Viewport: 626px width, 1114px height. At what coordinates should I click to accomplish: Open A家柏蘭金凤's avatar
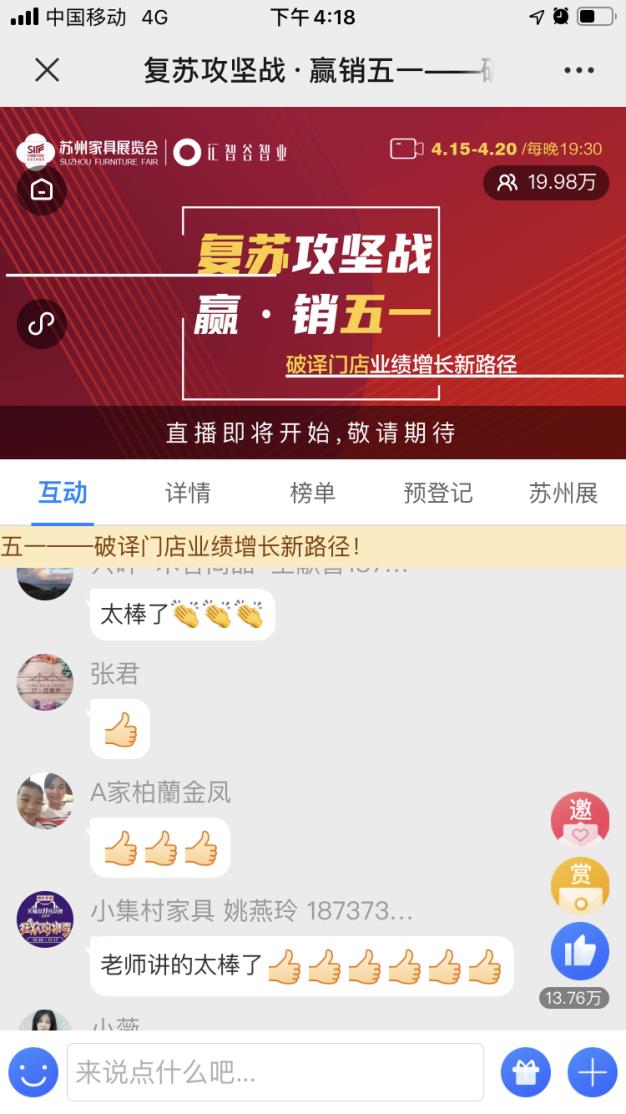click(x=45, y=801)
